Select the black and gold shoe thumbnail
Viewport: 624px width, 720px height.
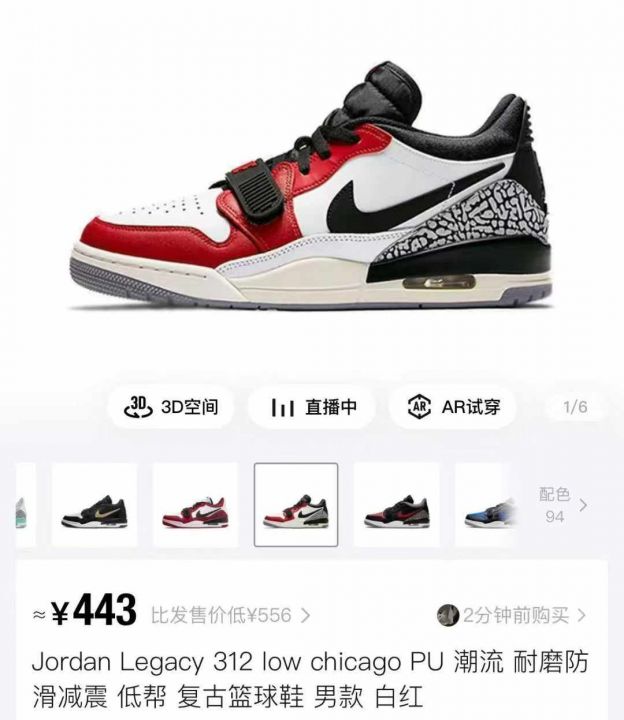[x=94, y=505]
